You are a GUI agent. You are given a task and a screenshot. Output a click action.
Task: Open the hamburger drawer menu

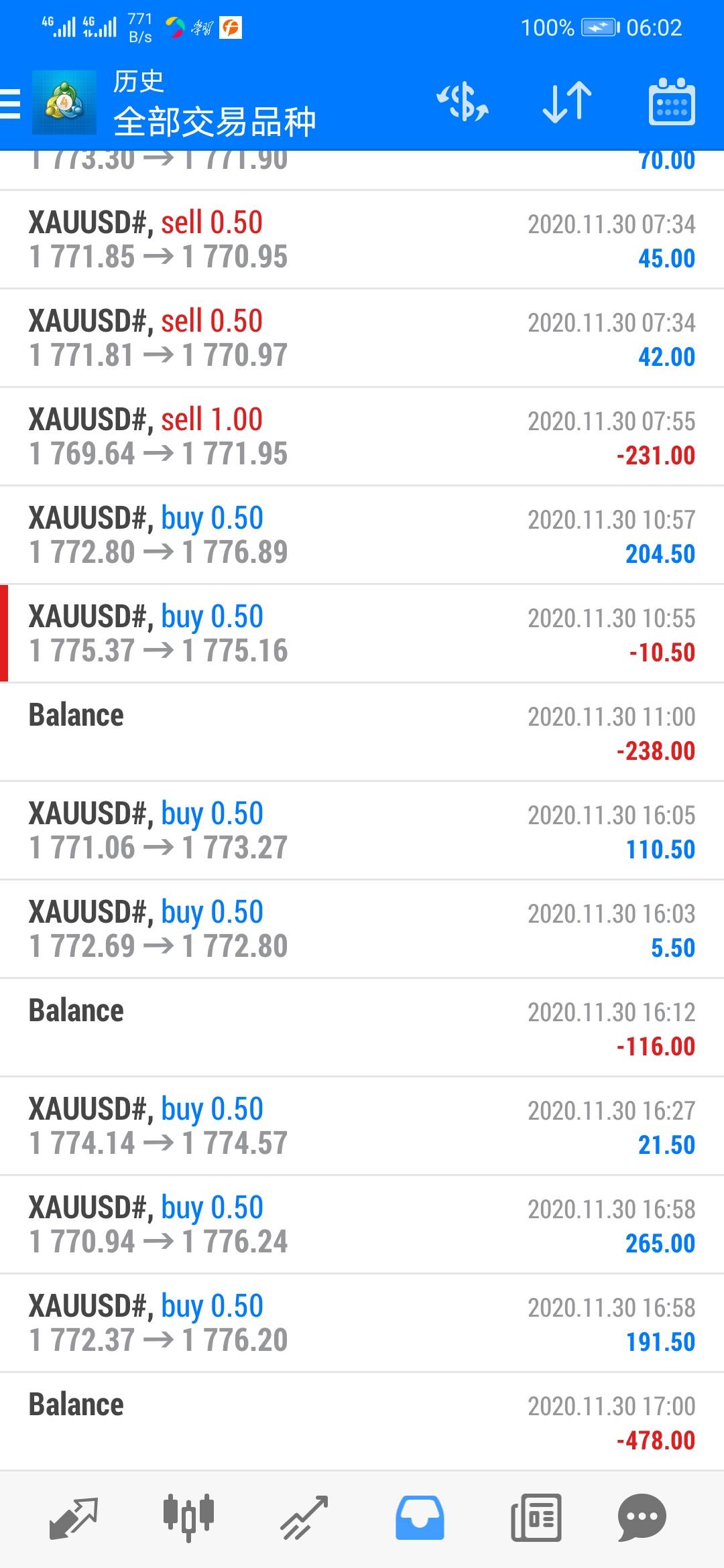coord(10,104)
